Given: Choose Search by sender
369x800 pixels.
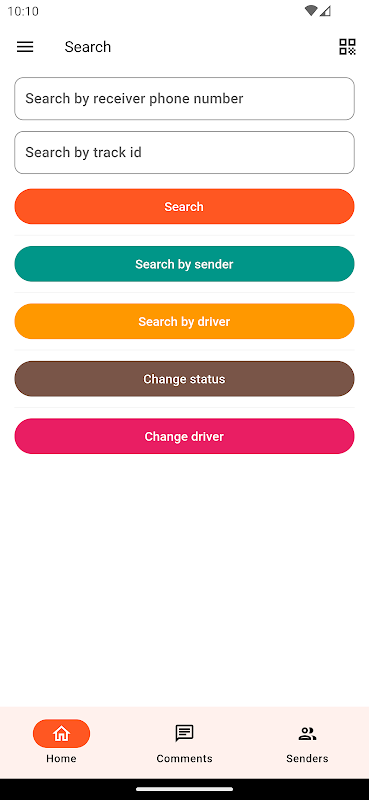Looking at the screenshot, I should pos(184,264).
